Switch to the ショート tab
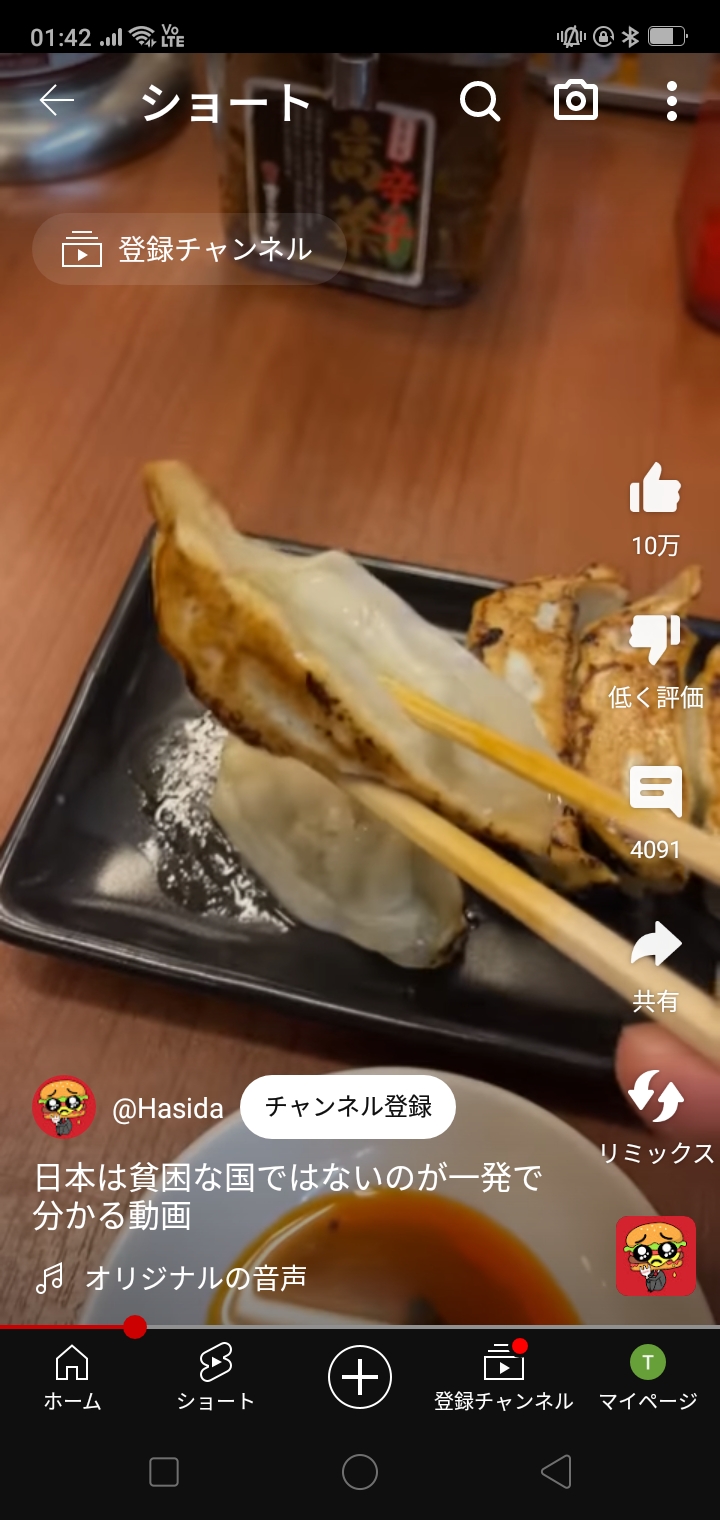This screenshot has width=720, height=1520. point(215,1378)
